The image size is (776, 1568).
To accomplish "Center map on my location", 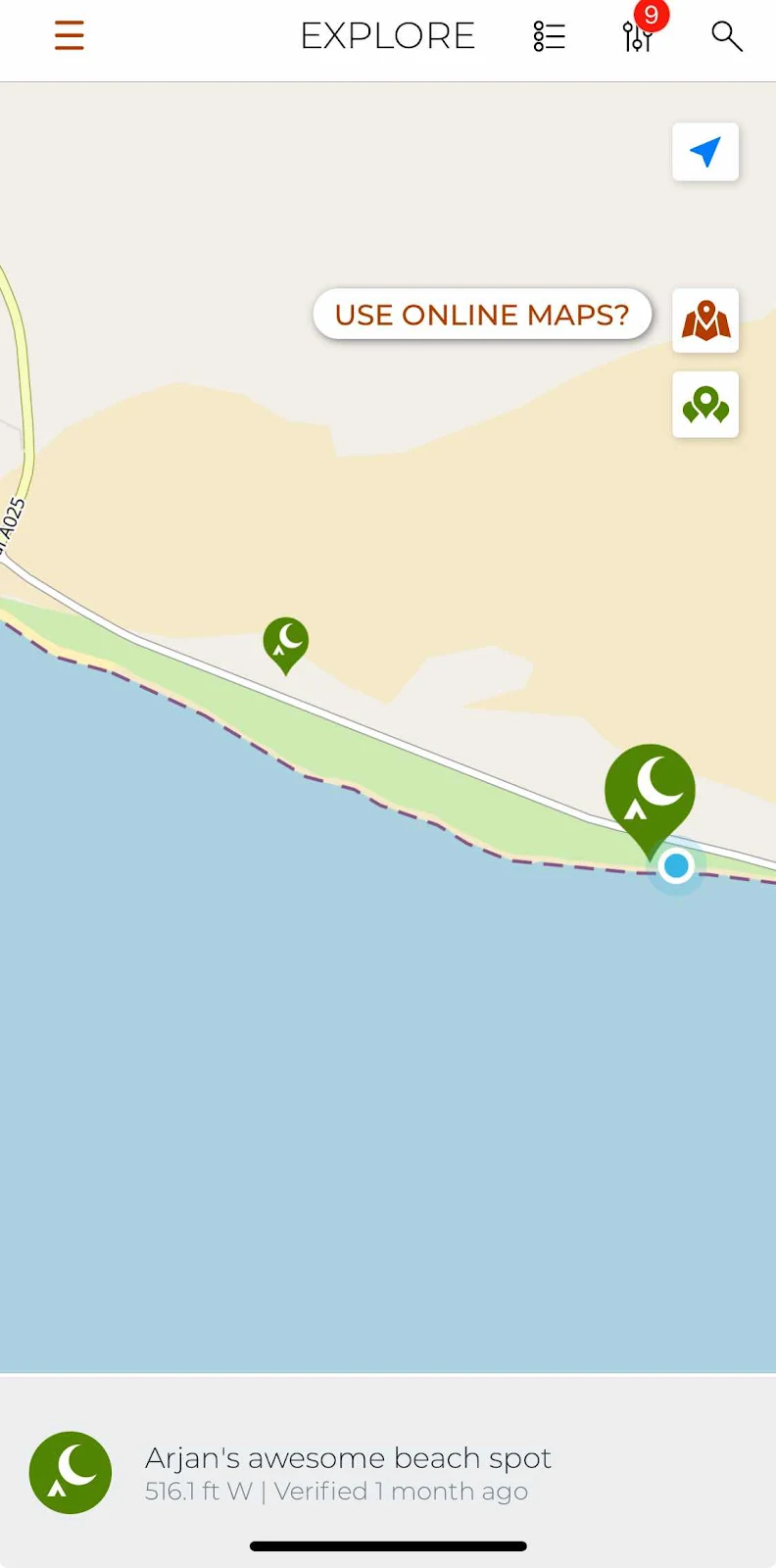I will pyautogui.click(x=705, y=152).
